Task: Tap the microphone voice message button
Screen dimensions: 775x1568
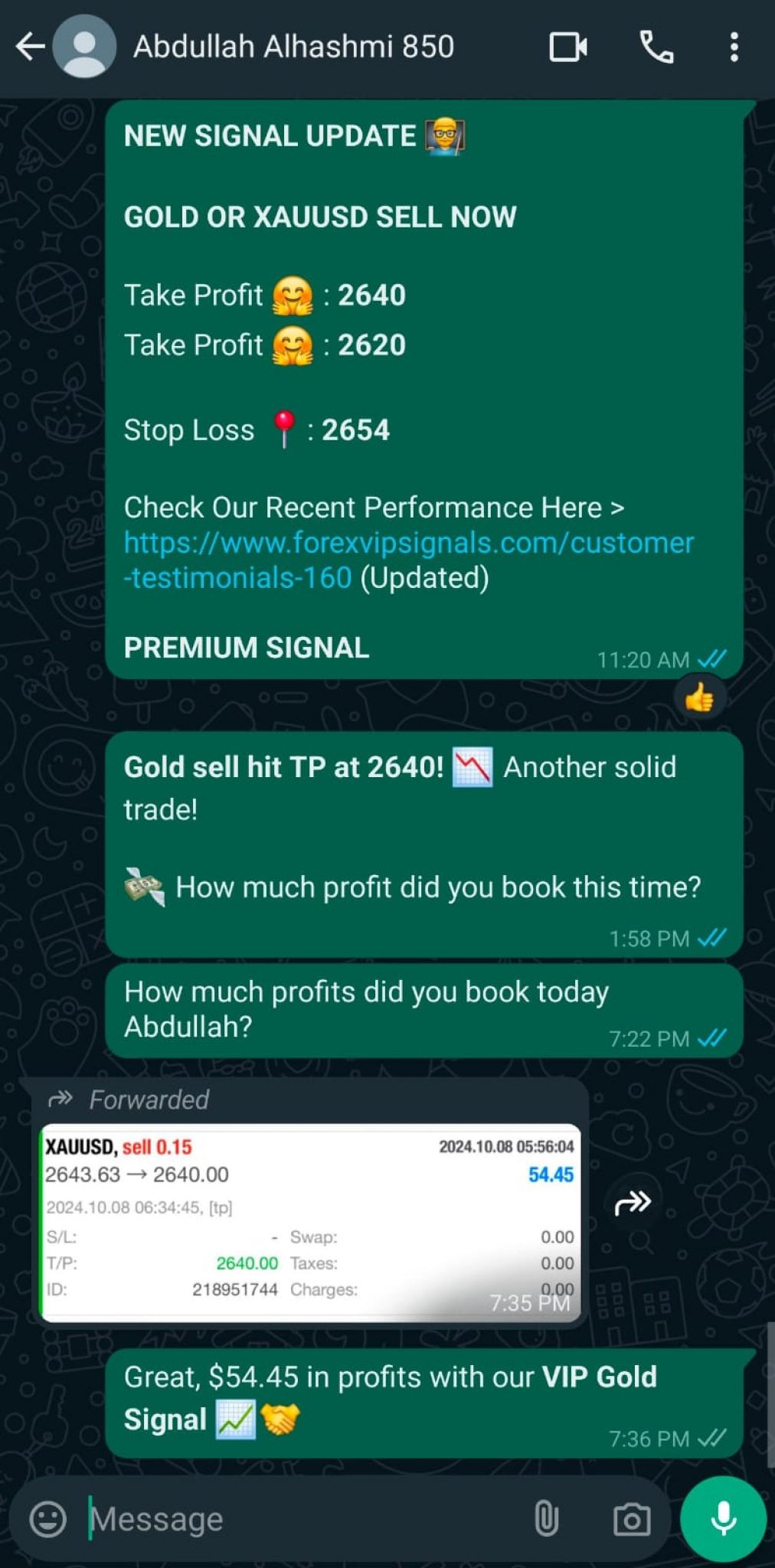Action: 723,1518
